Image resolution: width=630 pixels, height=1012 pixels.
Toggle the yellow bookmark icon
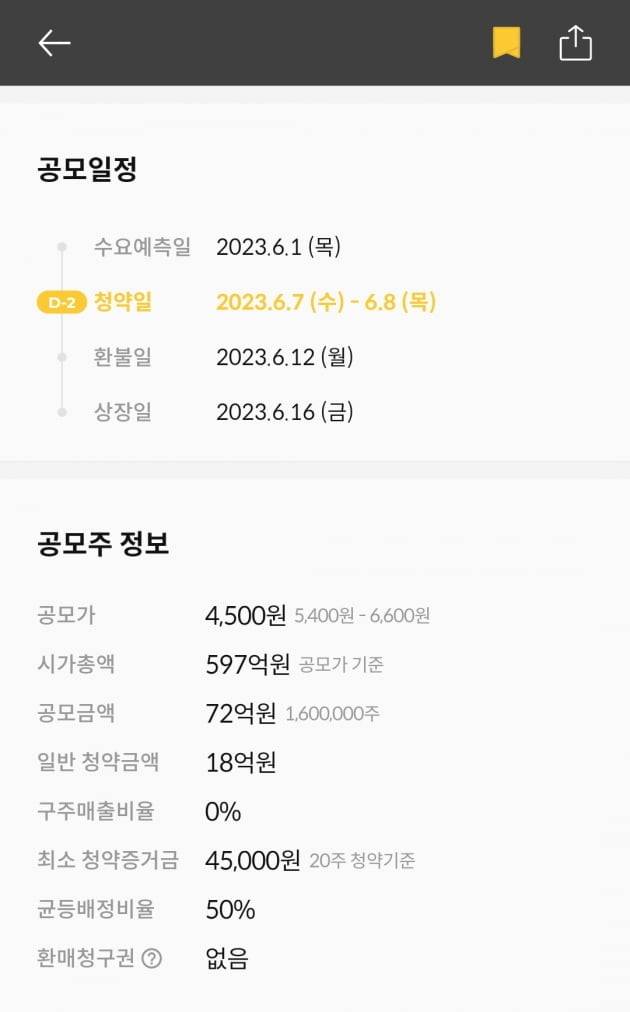point(506,43)
